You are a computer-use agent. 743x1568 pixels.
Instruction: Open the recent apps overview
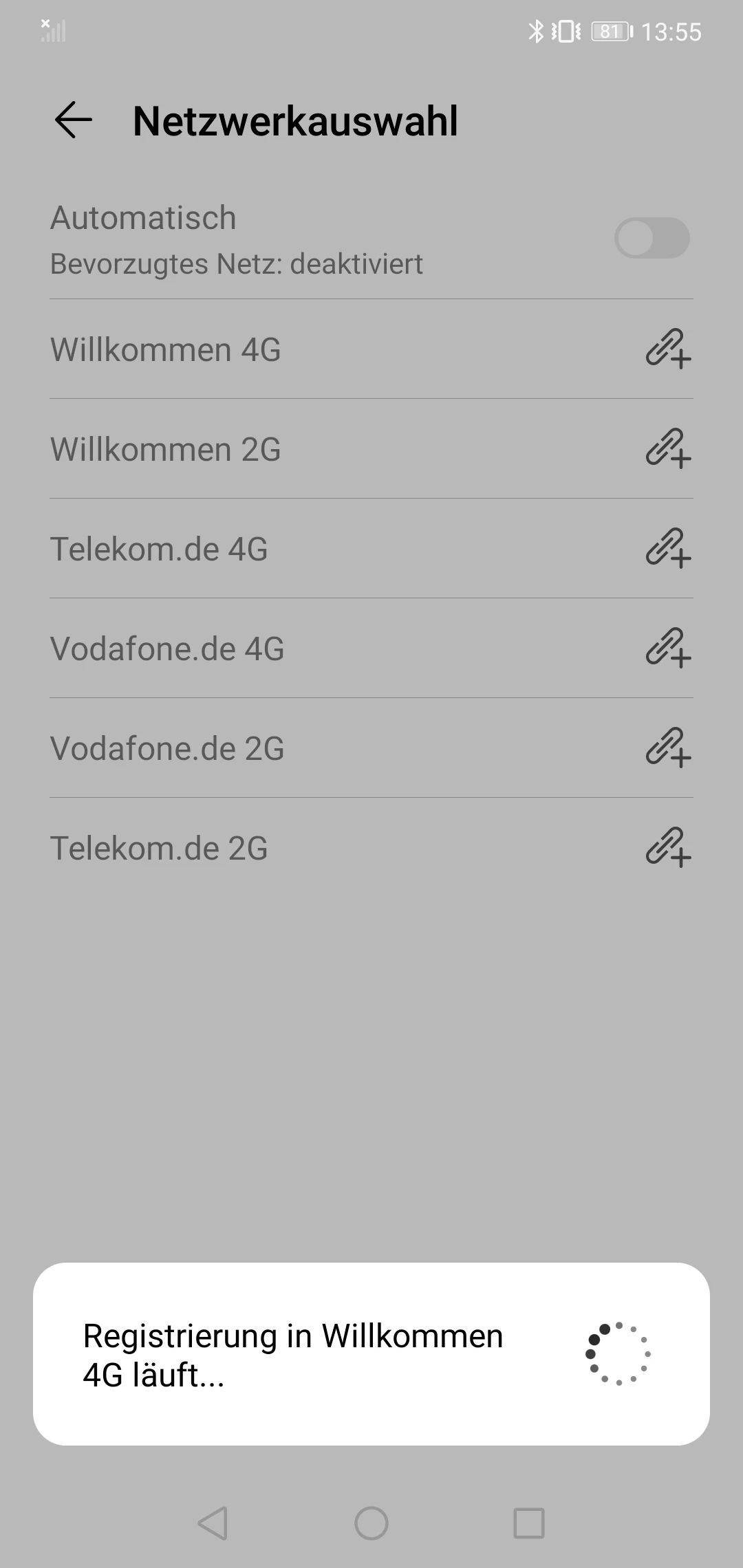[x=529, y=1523]
